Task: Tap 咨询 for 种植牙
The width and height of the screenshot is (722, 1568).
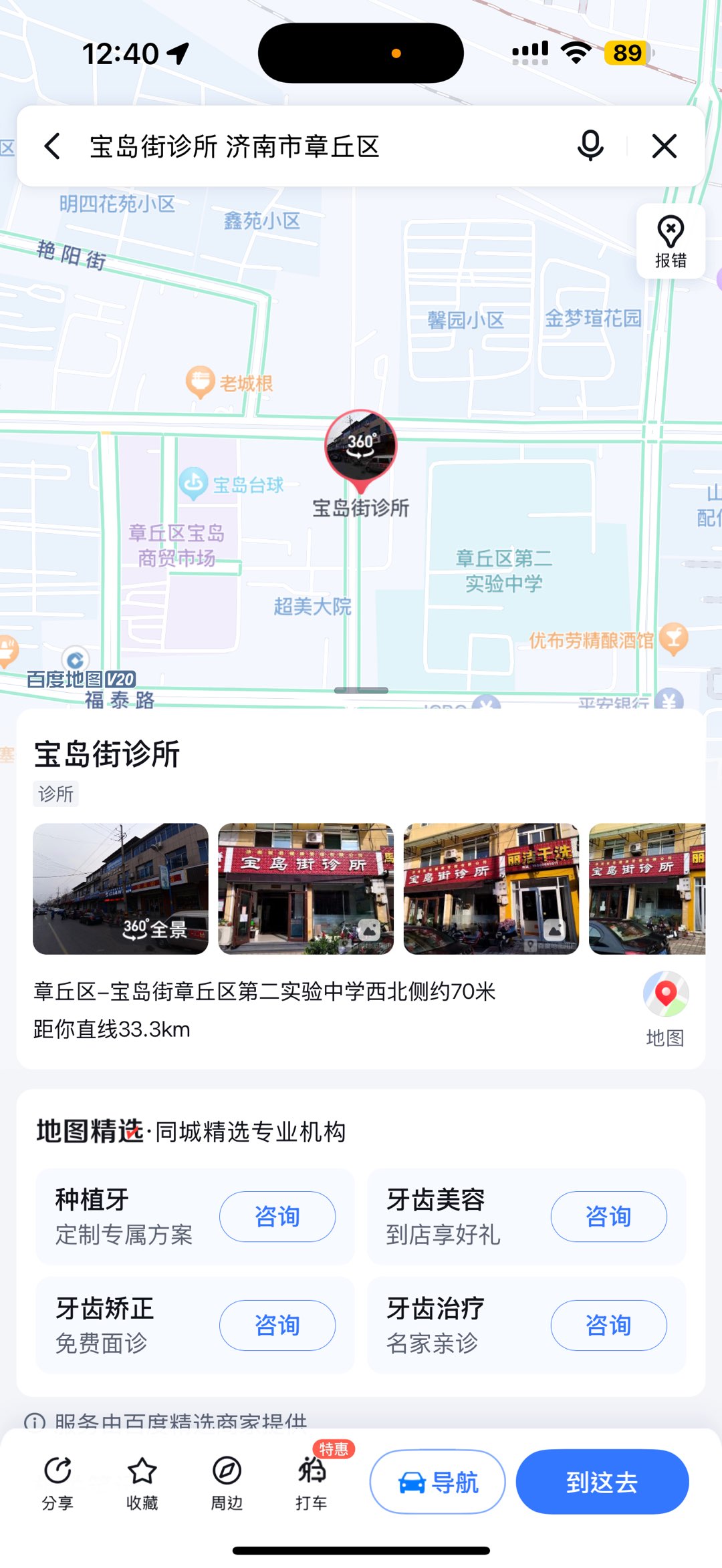Action: pos(277,1217)
